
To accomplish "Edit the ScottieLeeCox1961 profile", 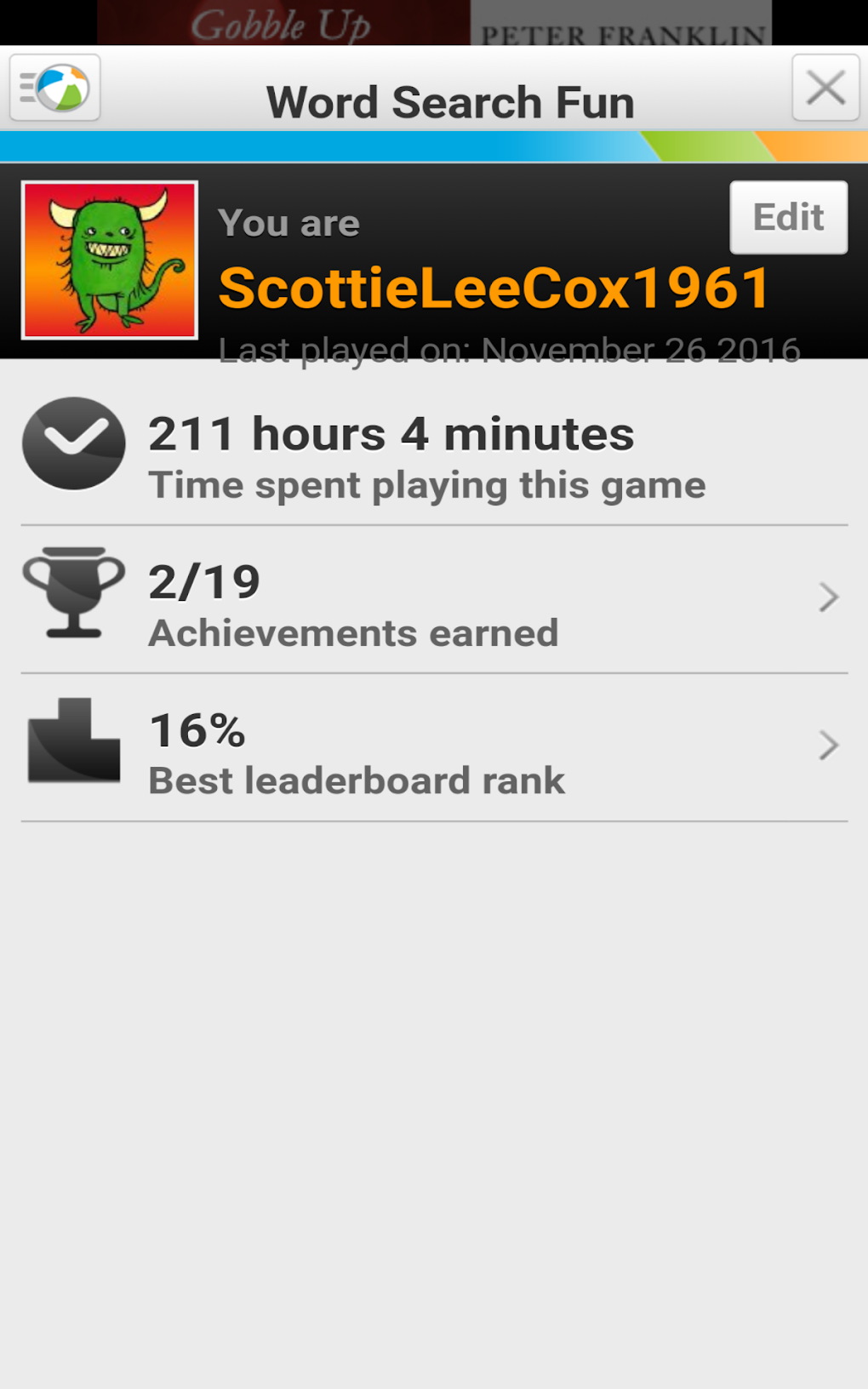I will pos(788,218).
